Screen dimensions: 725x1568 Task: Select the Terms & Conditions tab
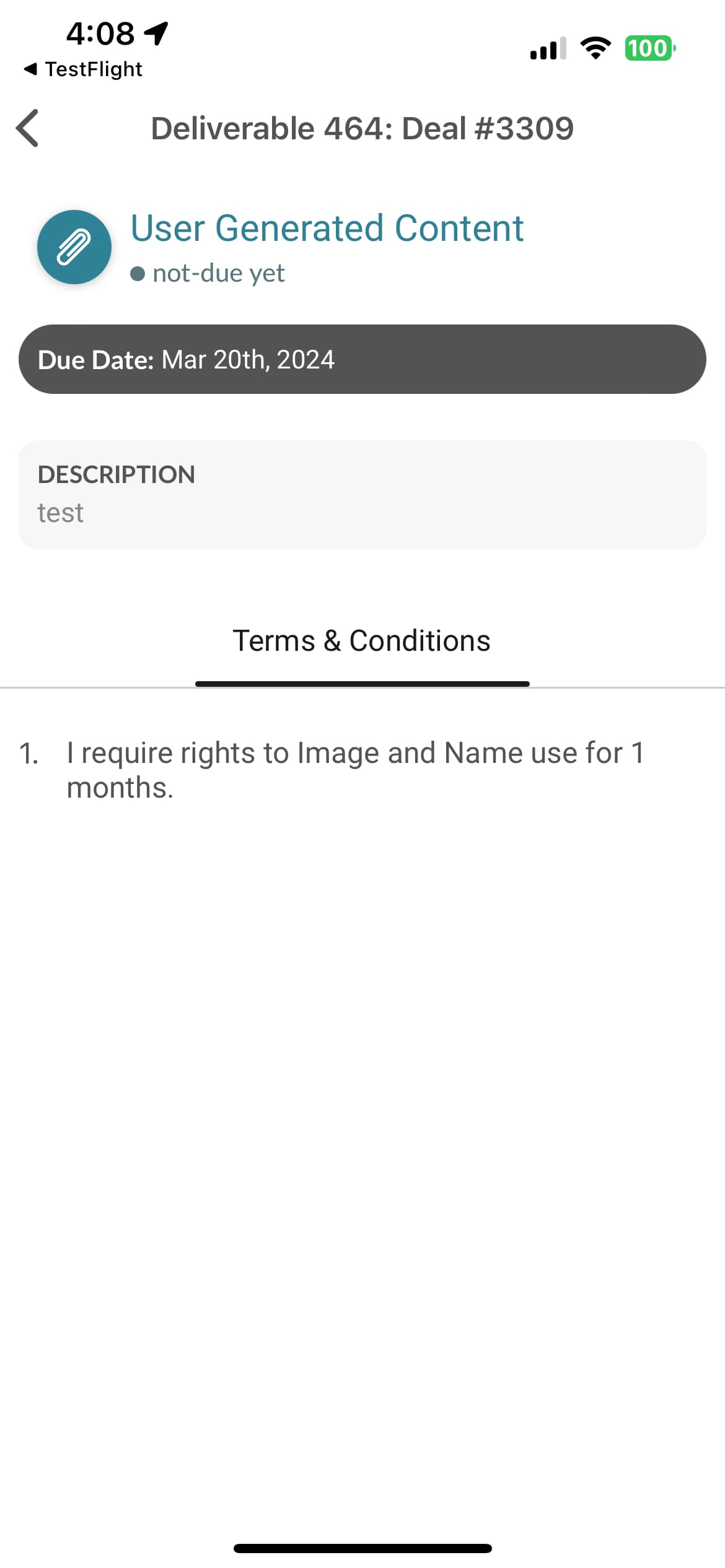(362, 642)
